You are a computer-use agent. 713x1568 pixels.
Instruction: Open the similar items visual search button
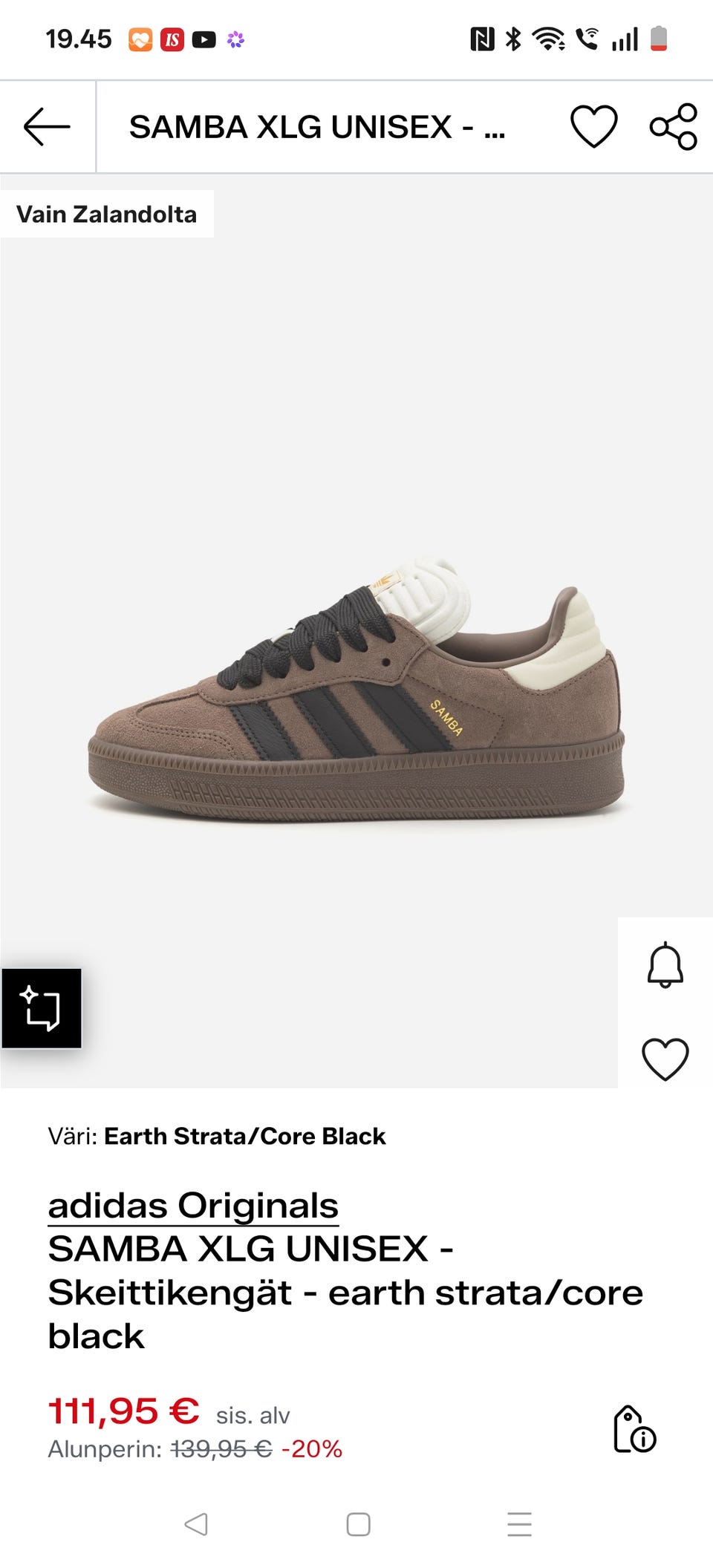pyautogui.click(x=42, y=1008)
